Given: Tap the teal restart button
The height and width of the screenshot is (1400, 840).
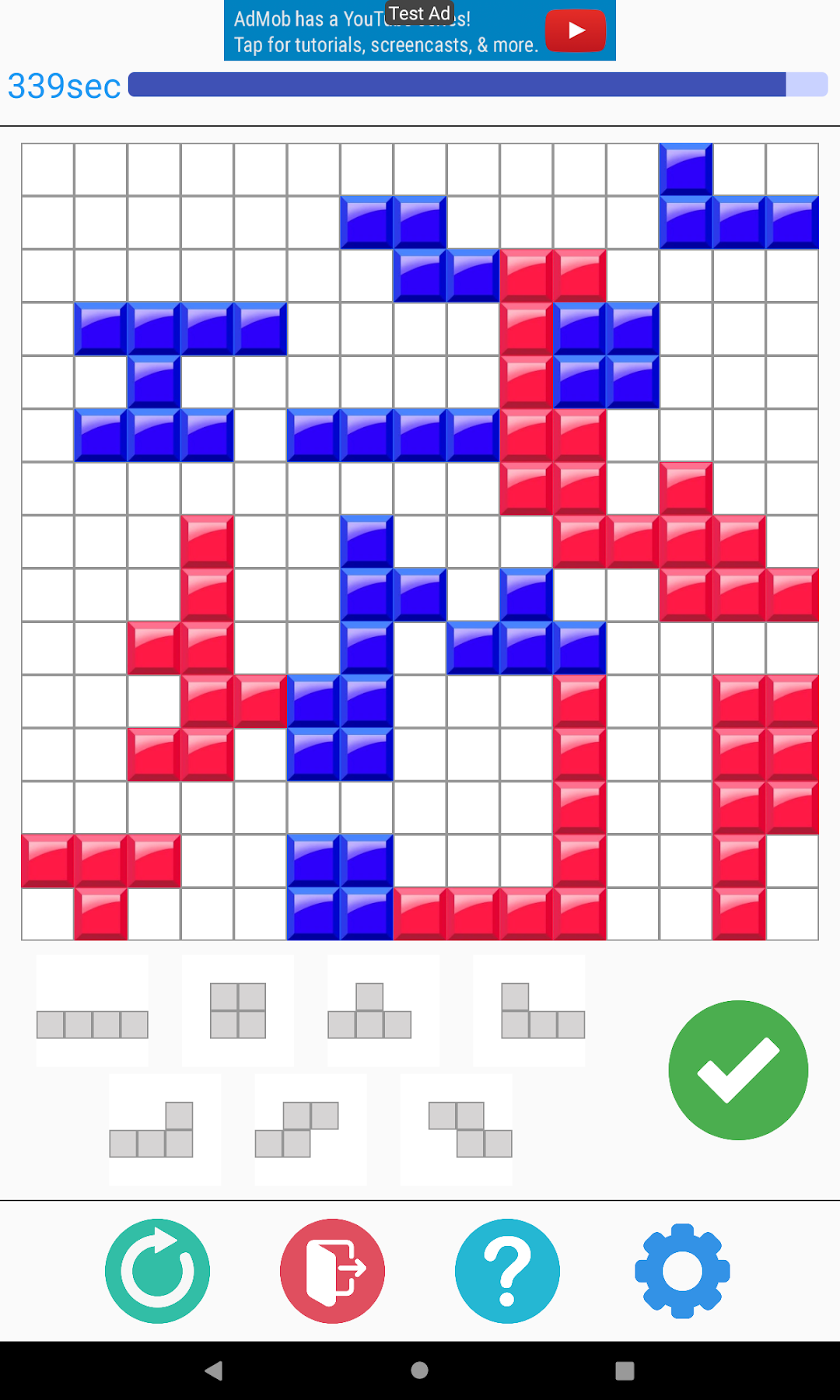Looking at the screenshot, I should coord(158,1271).
